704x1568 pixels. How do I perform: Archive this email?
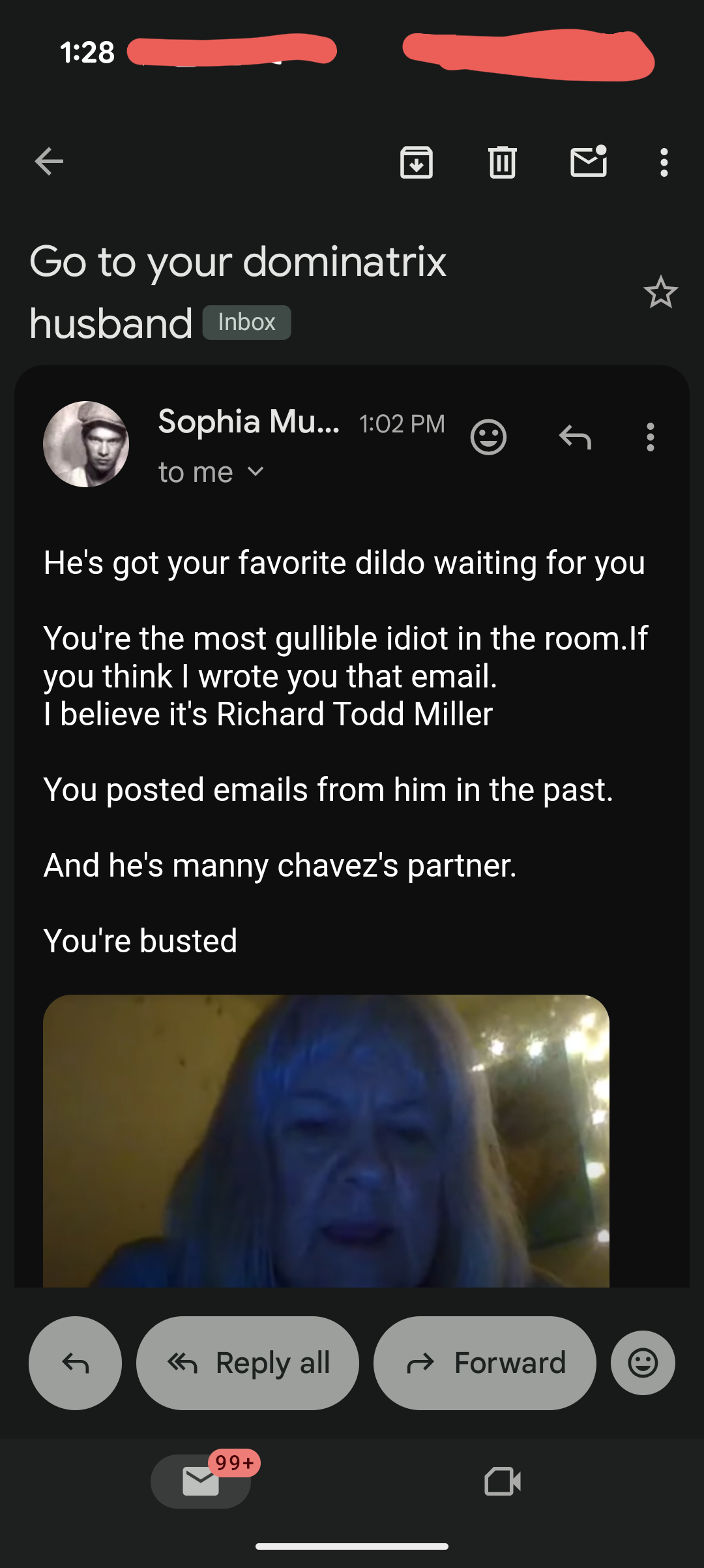(417, 162)
